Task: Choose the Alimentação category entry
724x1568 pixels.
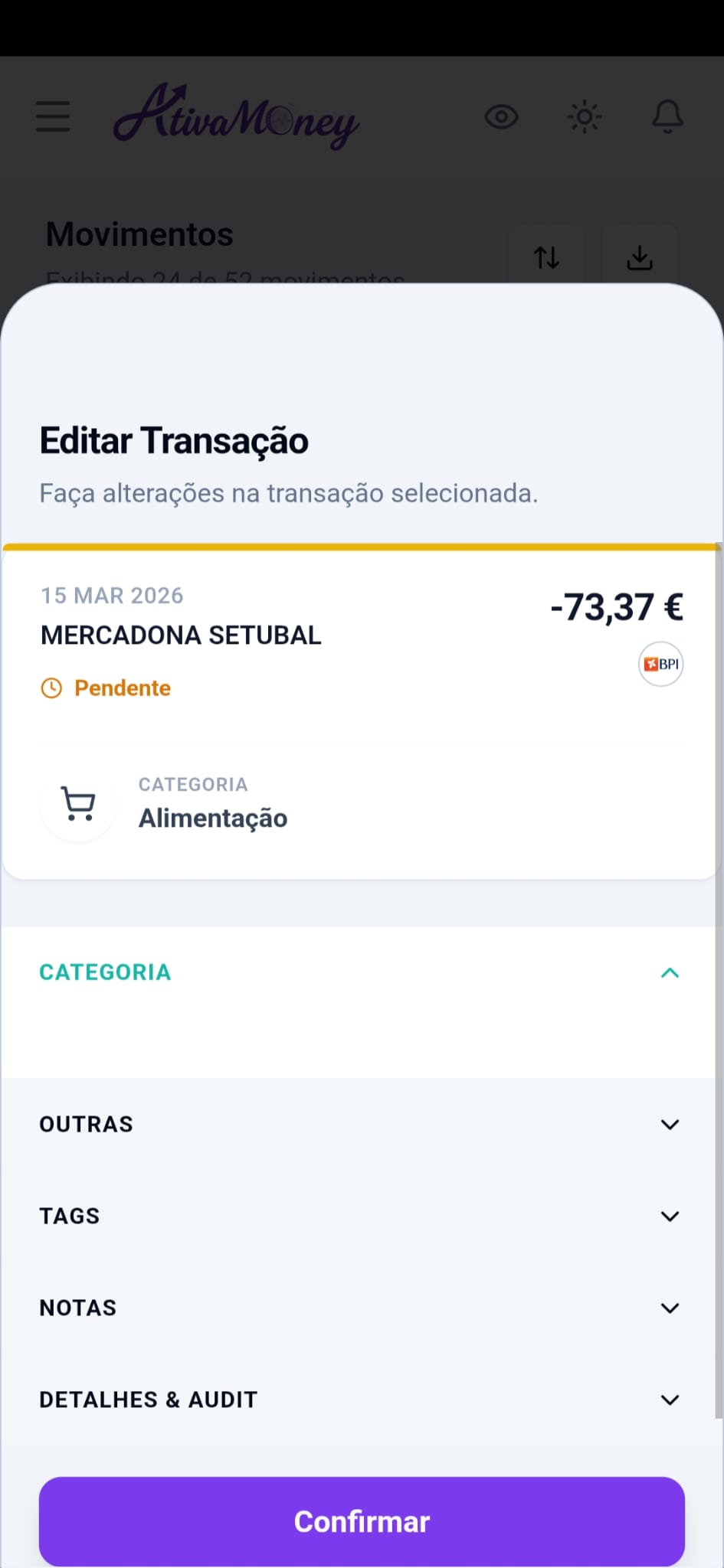Action: [212, 818]
